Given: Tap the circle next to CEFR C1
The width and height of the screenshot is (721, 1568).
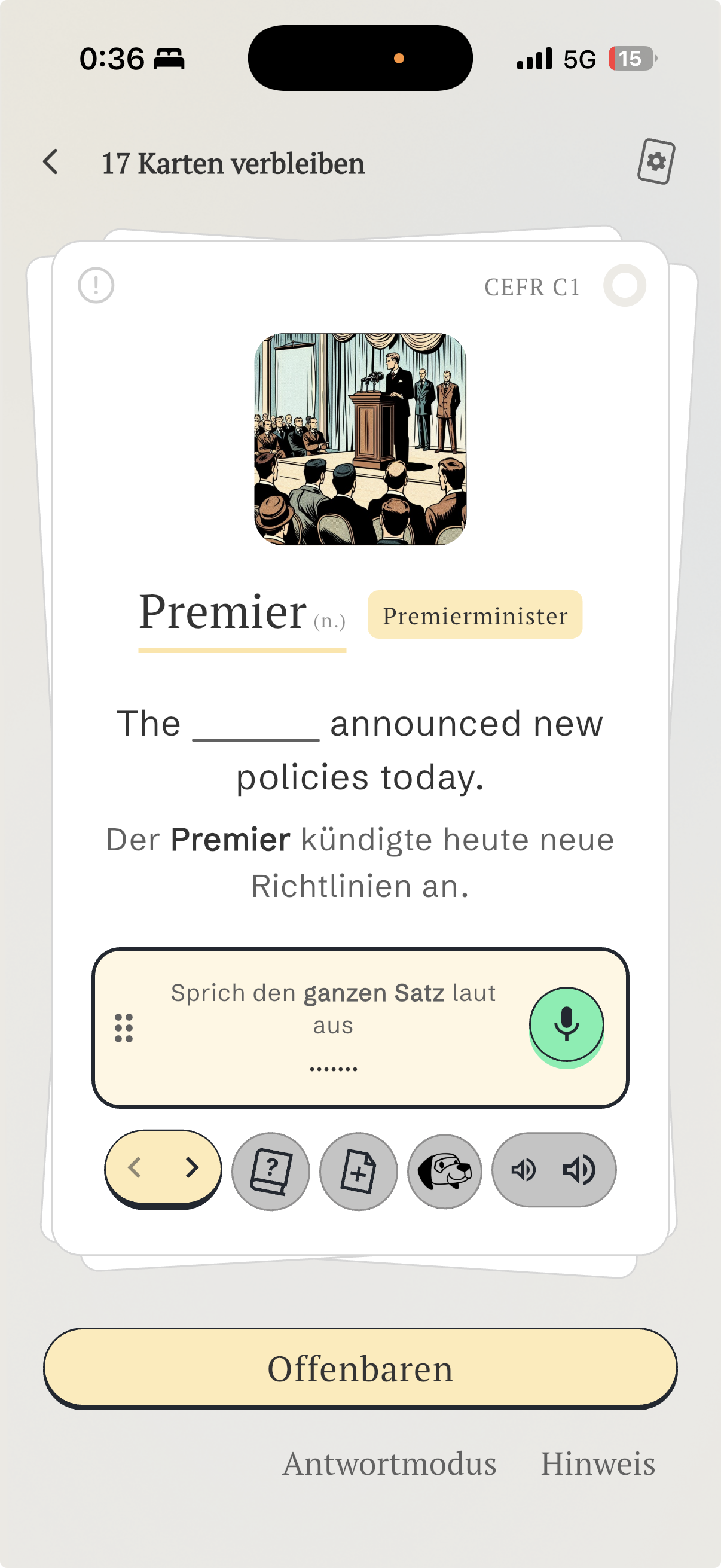Looking at the screenshot, I should point(624,285).
